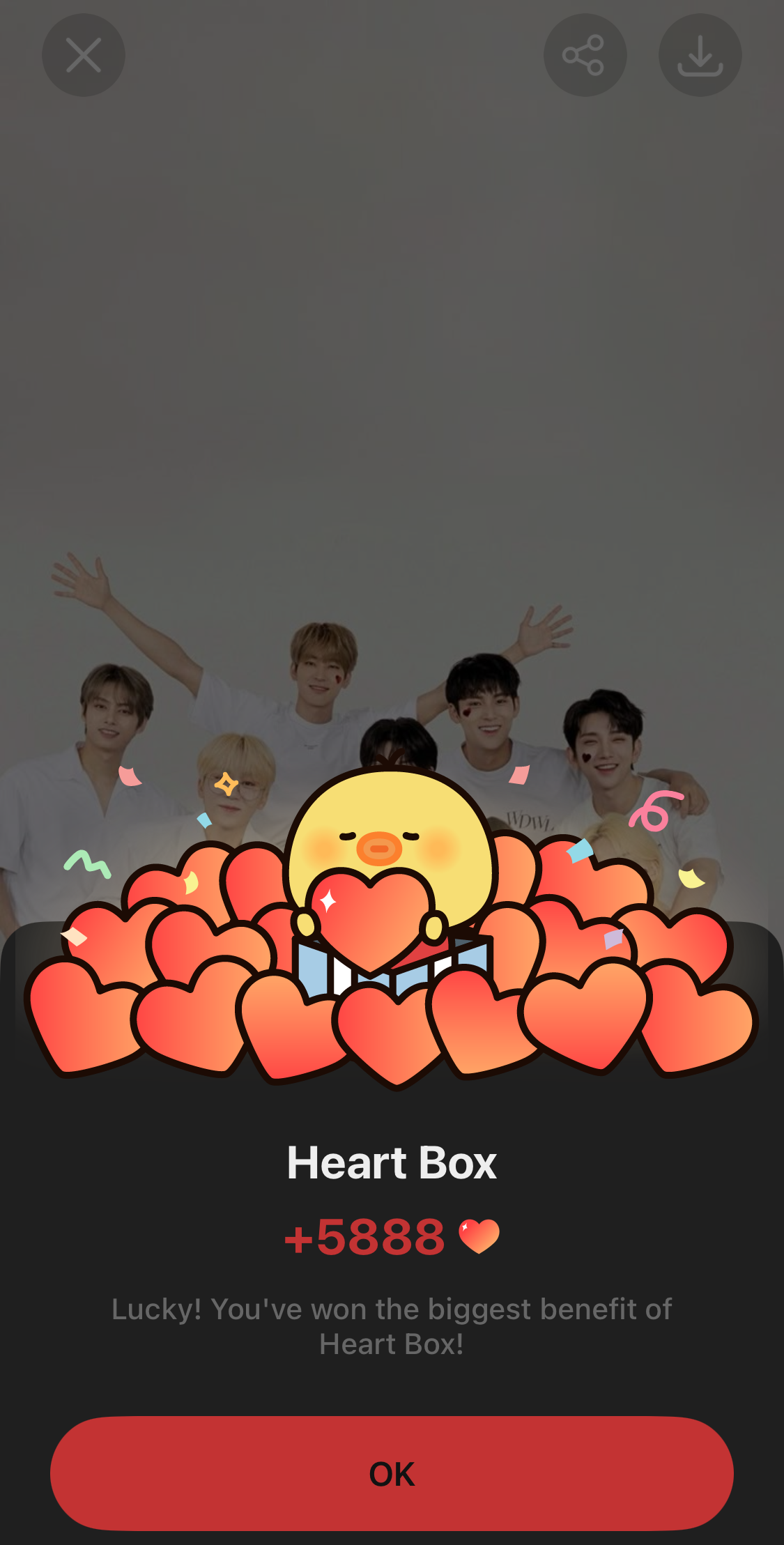Confirm the reward with the OK button

tap(392, 1473)
